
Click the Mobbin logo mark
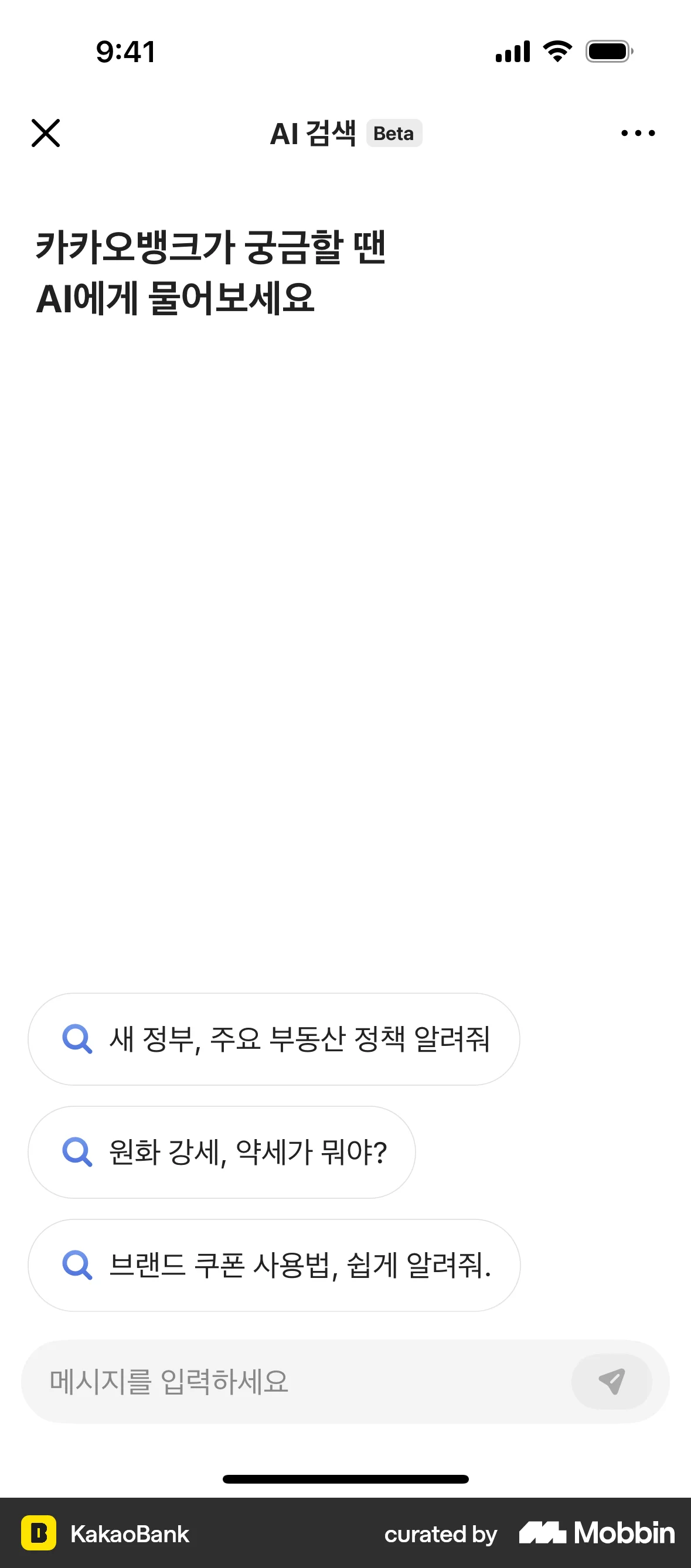coord(544,1533)
